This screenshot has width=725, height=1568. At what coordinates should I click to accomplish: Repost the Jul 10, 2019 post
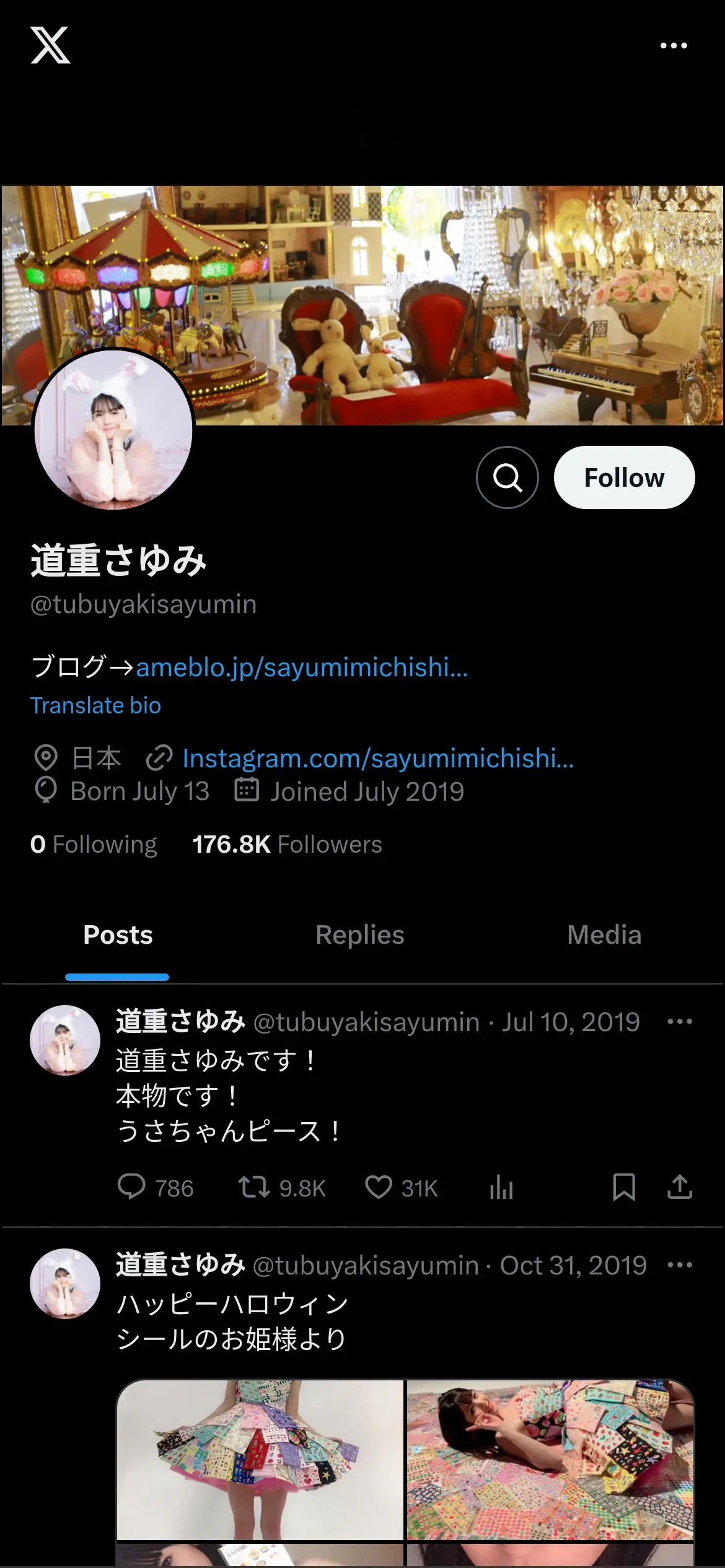[254, 1187]
